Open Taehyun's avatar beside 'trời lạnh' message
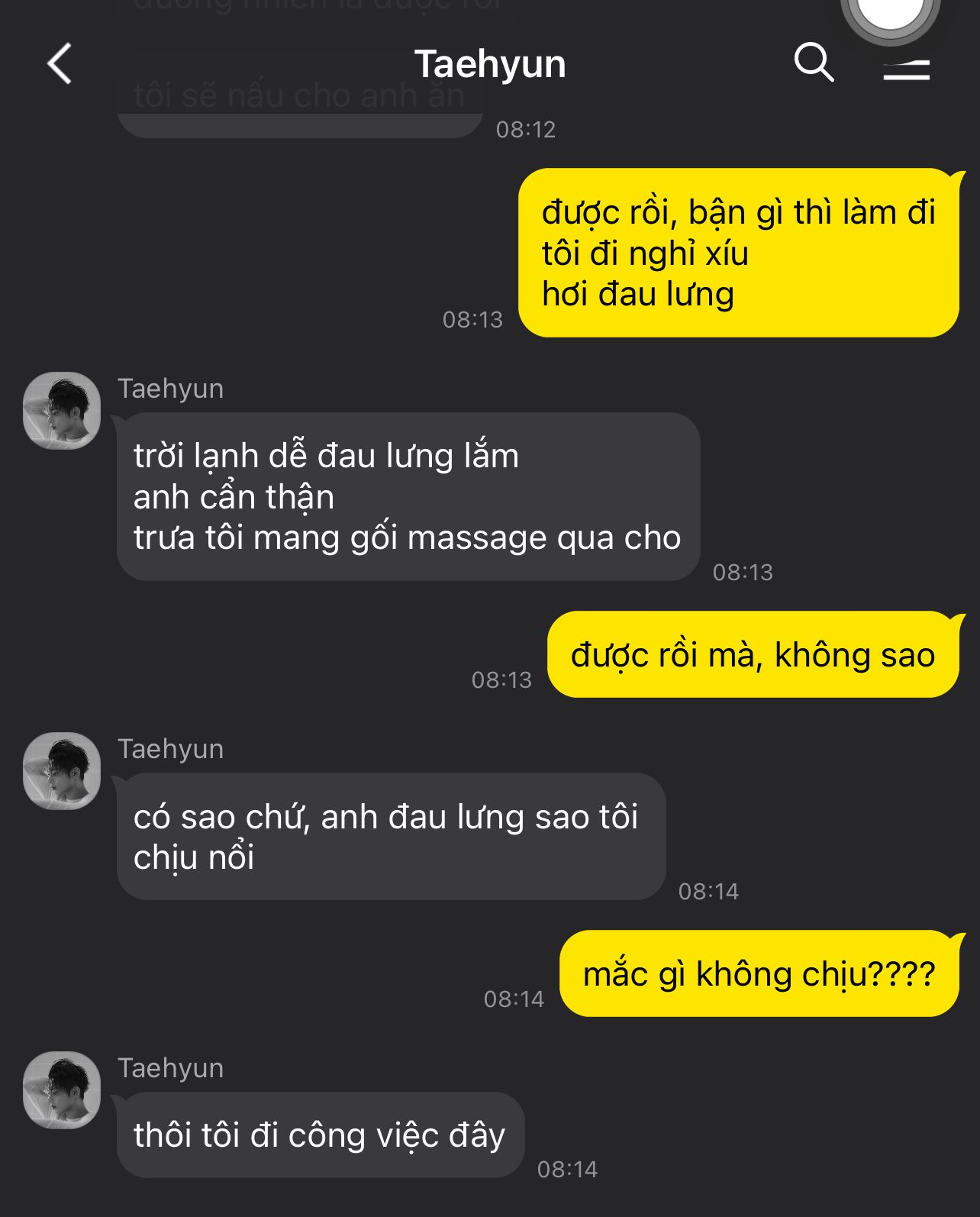Screen dimensions: 980x1217 pos(62,410)
